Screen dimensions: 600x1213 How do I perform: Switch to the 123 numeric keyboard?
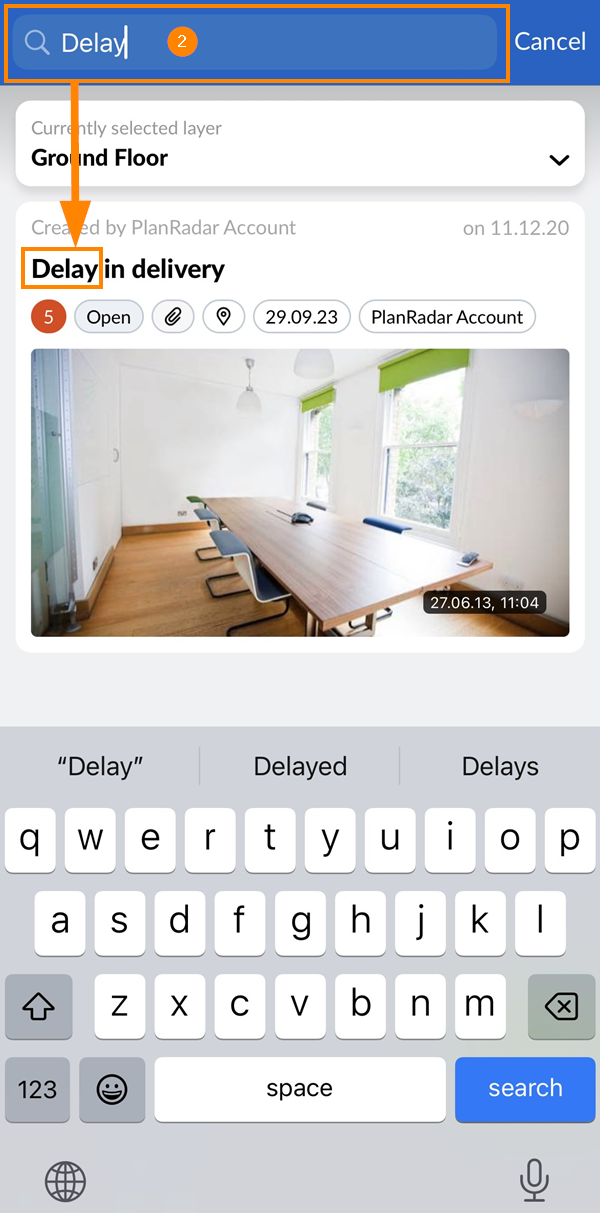coord(37,1089)
